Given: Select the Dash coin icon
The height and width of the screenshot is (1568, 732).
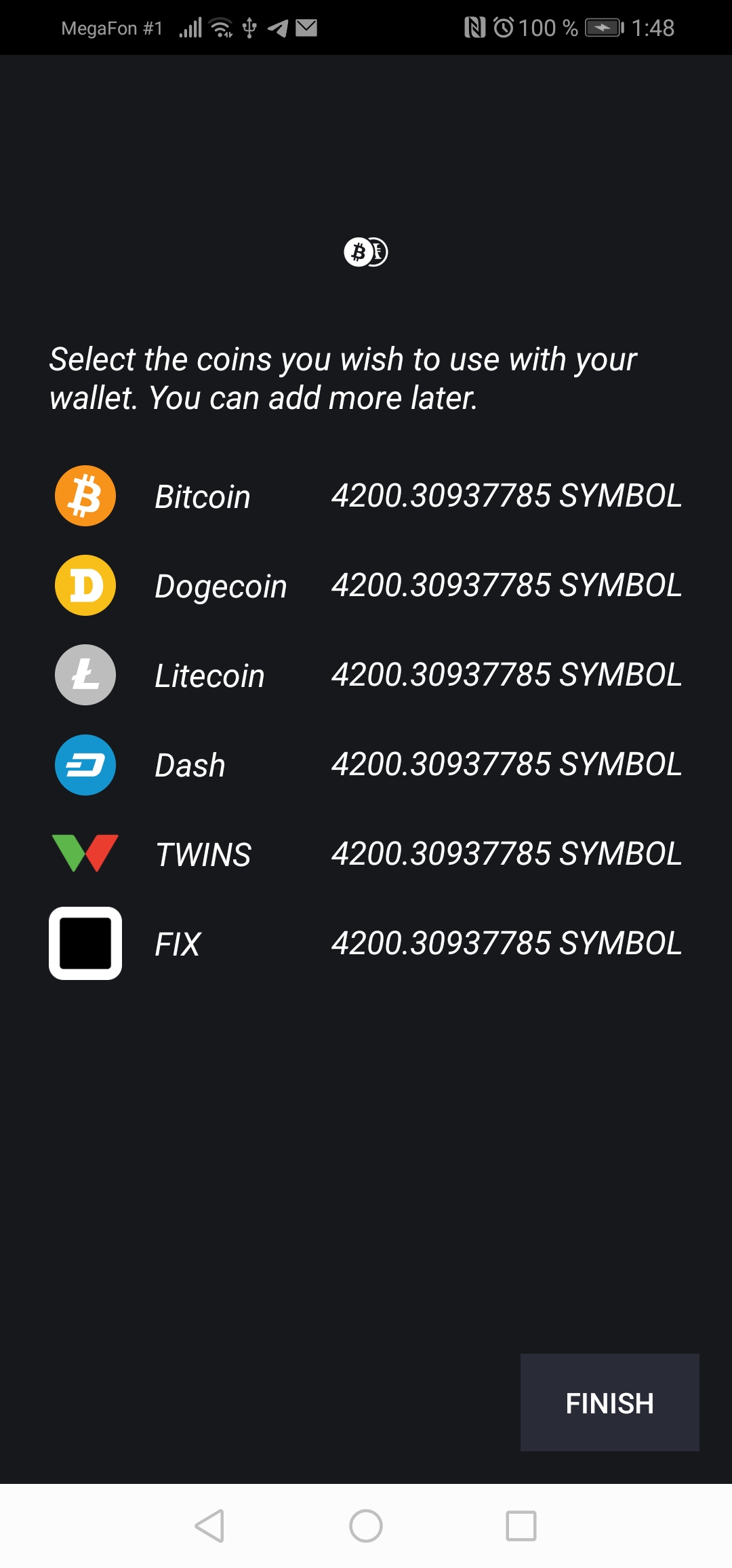Looking at the screenshot, I should click(x=84, y=764).
